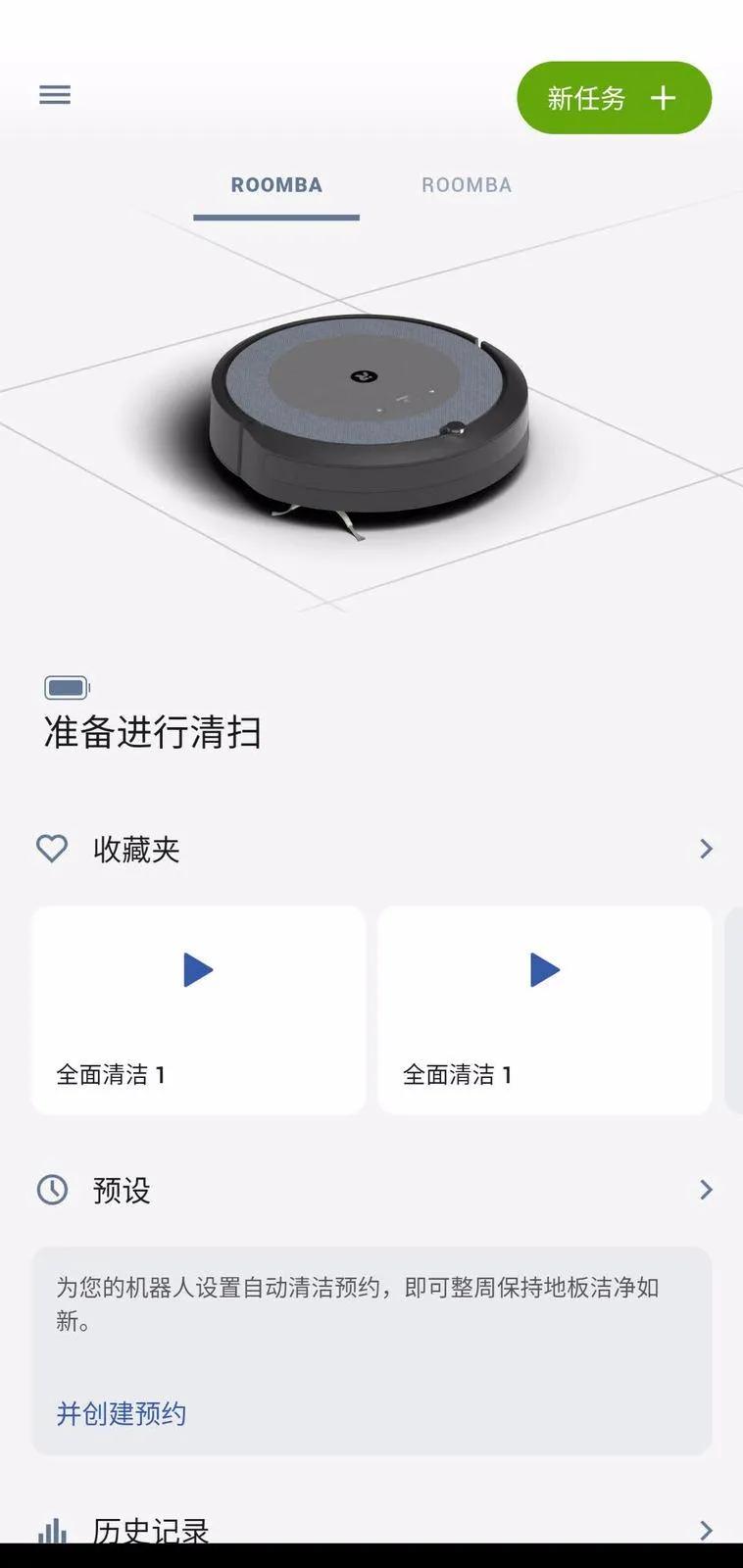The height and width of the screenshot is (1568, 743).
Task: Start the right 全面清洁 1 favorite routine
Action: pos(544,970)
